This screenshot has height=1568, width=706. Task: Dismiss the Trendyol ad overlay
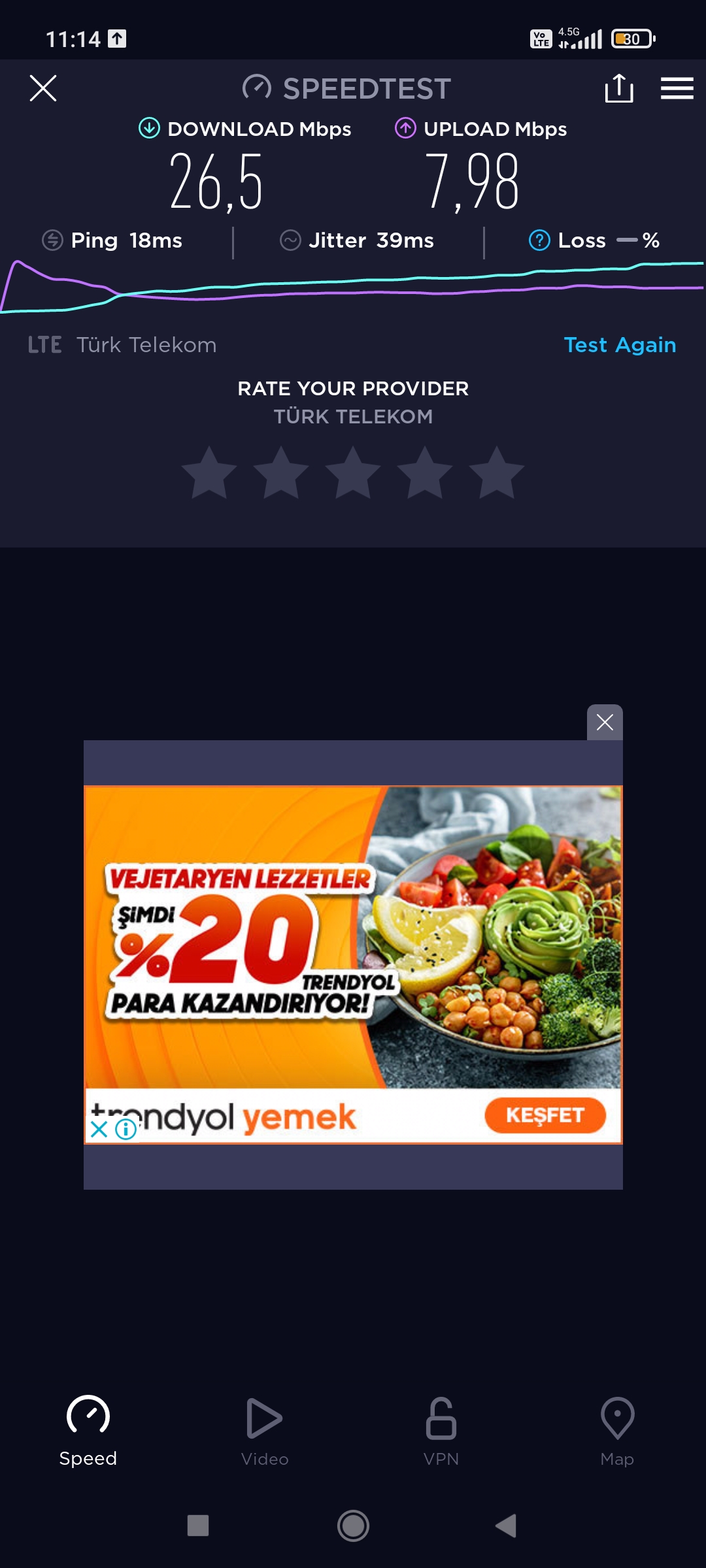605,722
